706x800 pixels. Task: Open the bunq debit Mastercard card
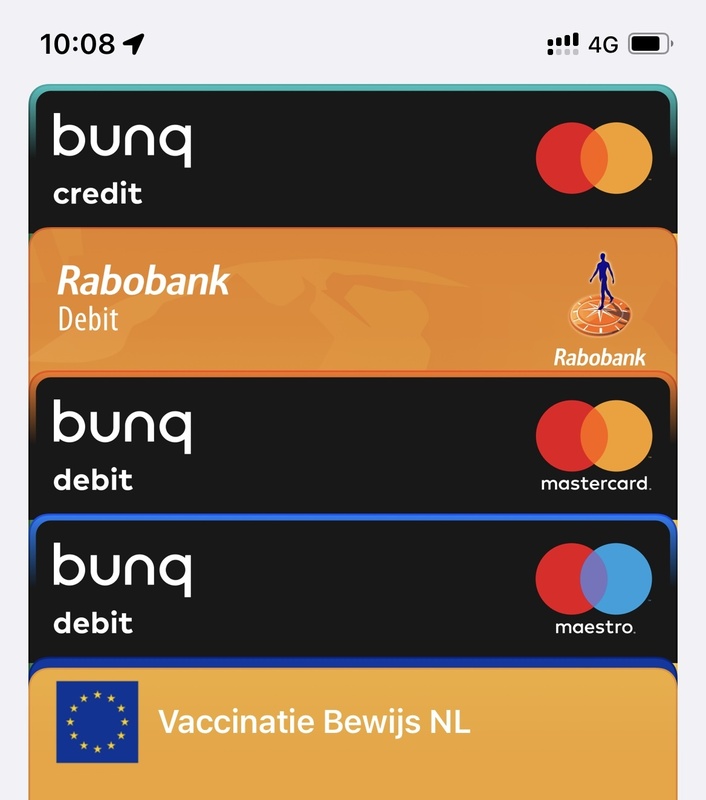(352, 445)
